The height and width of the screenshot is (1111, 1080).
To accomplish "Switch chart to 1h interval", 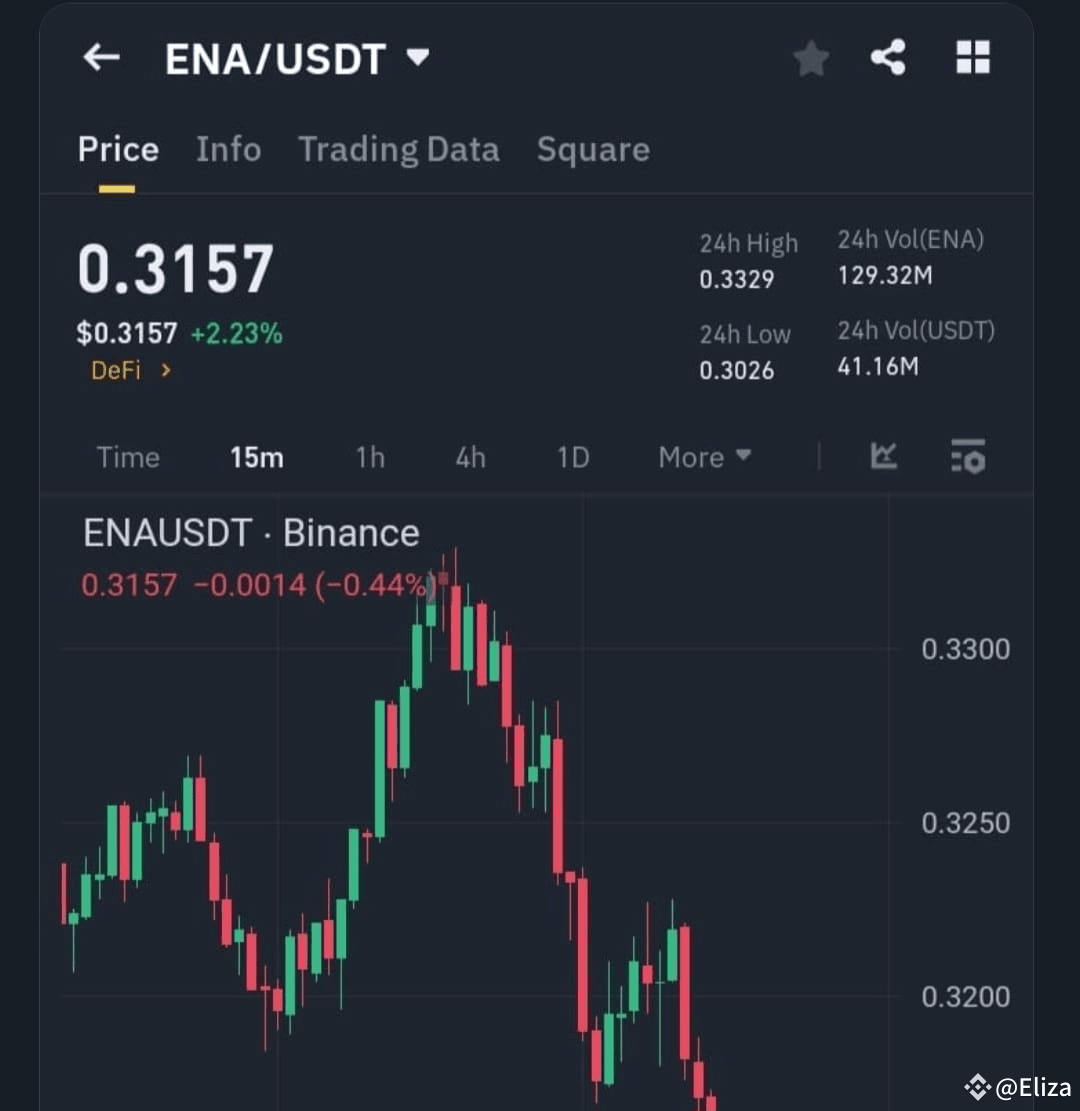I will (369, 456).
